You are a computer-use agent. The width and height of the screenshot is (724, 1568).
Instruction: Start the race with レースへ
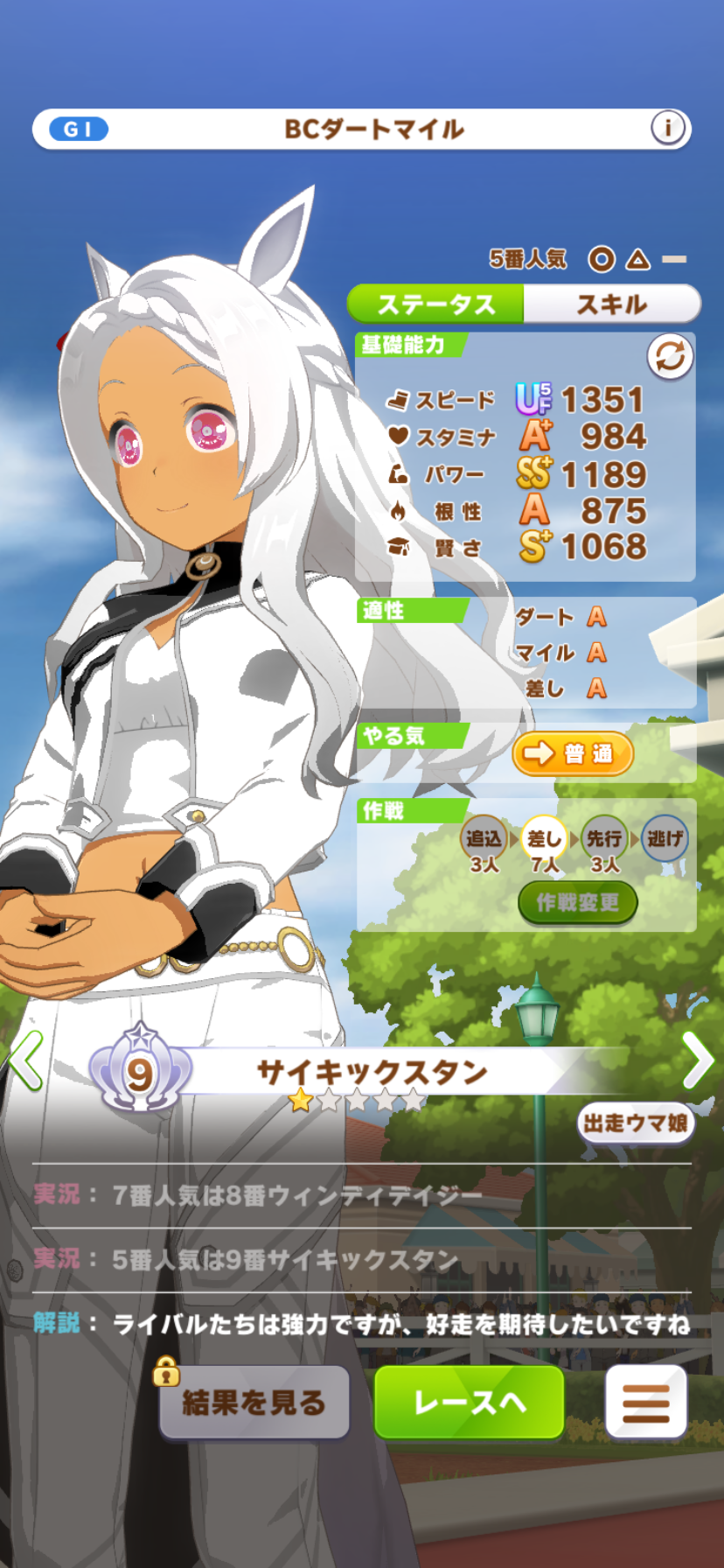click(470, 1403)
